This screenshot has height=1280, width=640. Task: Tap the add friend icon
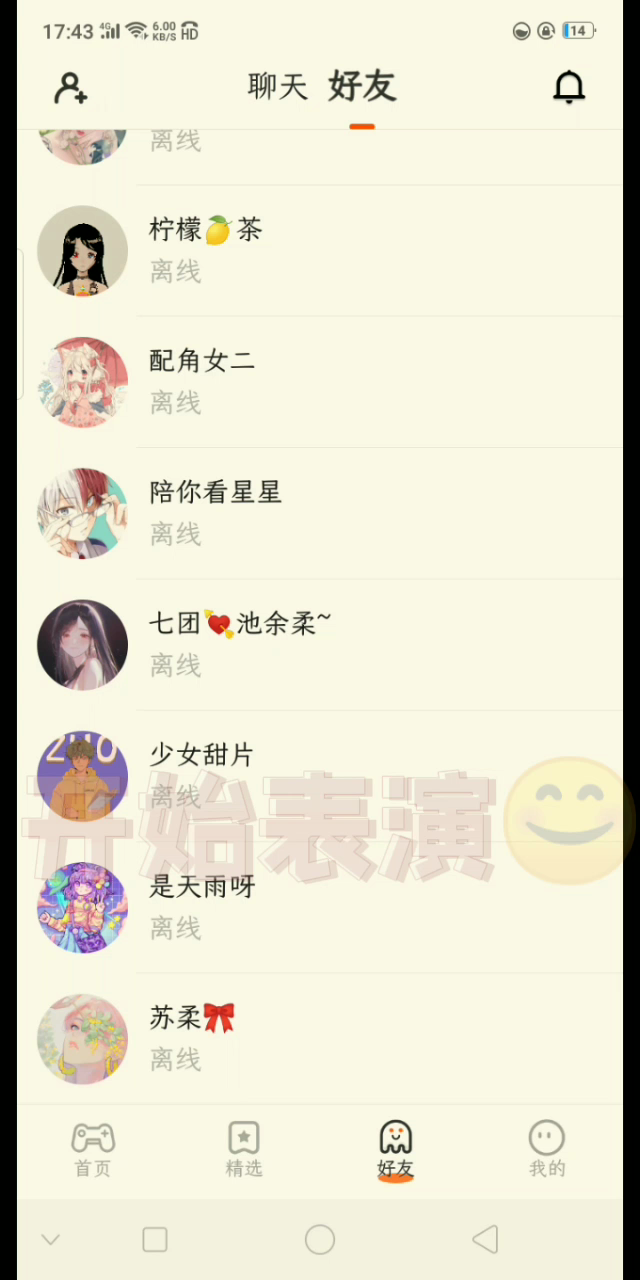(x=71, y=88)
